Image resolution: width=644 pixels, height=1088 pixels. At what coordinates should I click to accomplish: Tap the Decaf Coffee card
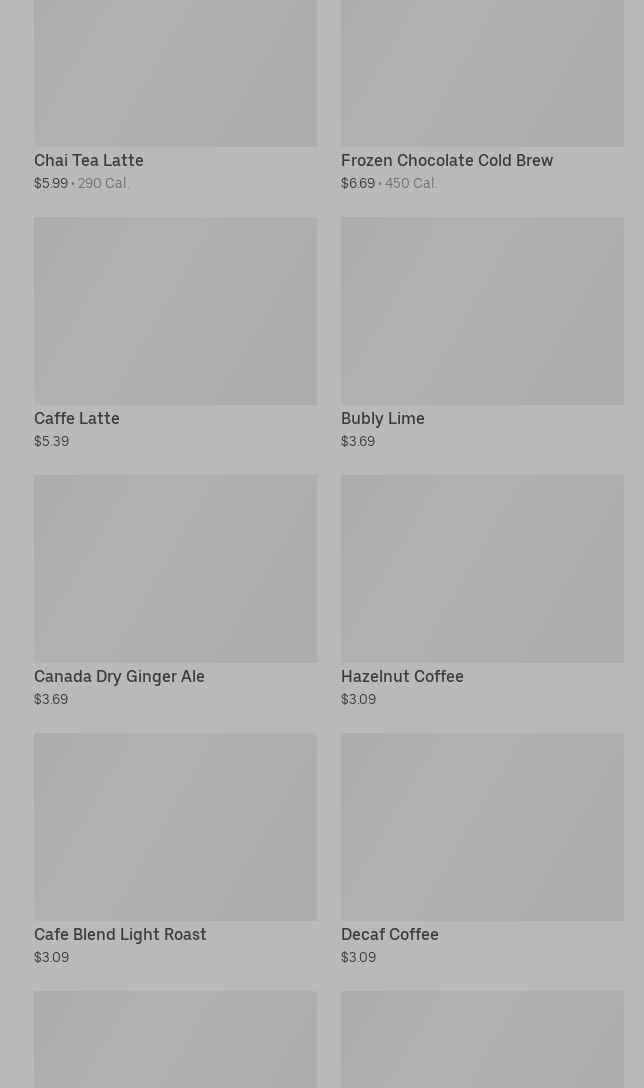[482, 846]
